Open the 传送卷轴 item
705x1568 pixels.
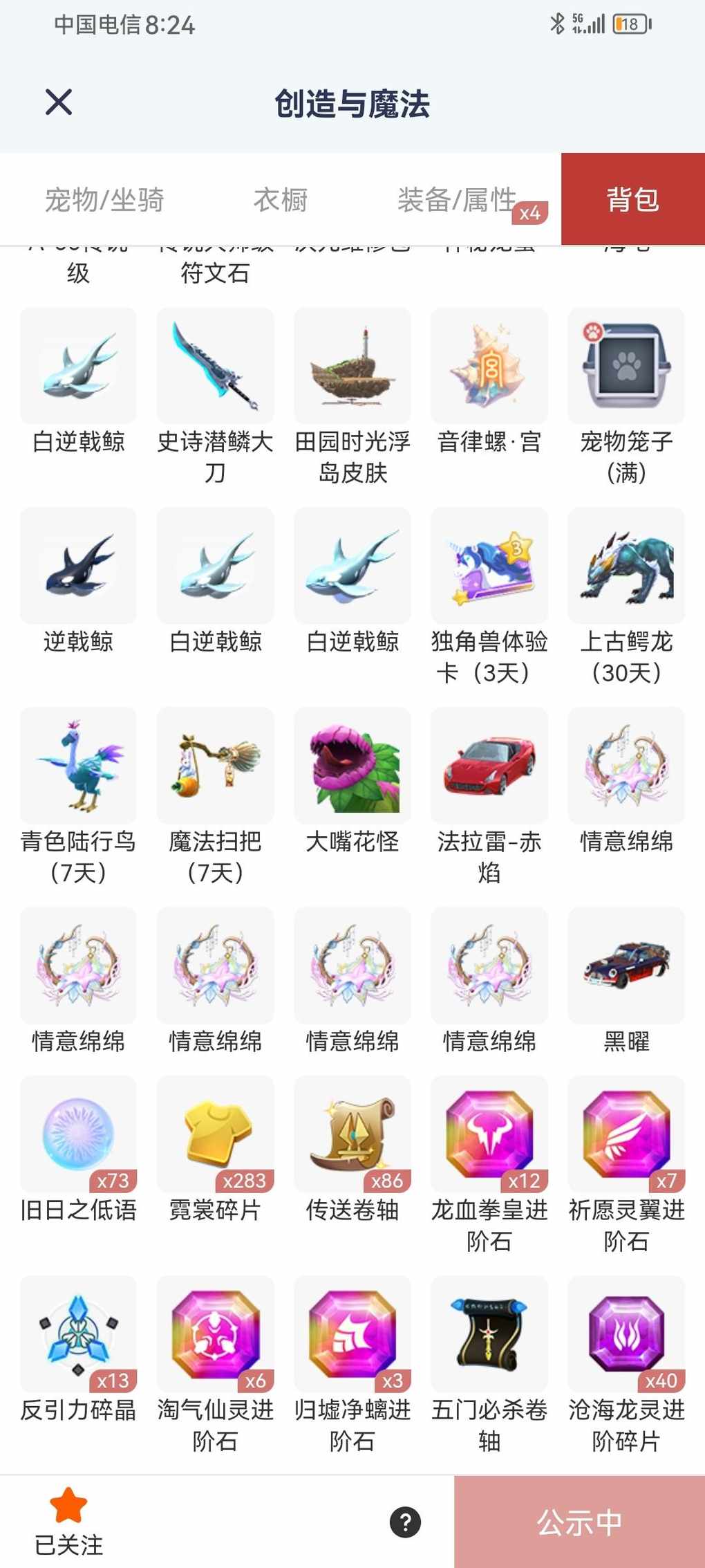point(352,1134)
